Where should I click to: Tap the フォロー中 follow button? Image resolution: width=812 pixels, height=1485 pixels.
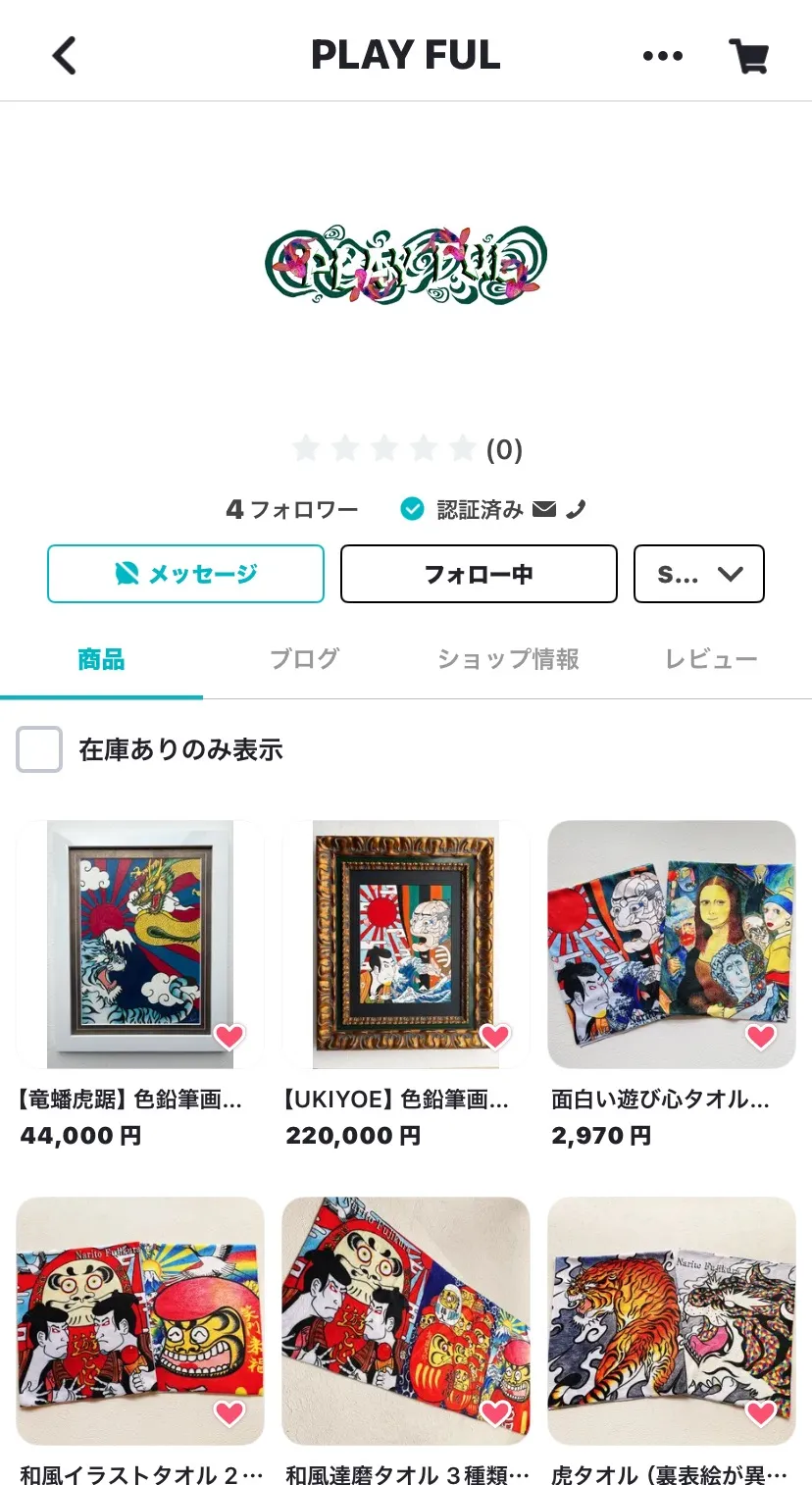(479, 574)
